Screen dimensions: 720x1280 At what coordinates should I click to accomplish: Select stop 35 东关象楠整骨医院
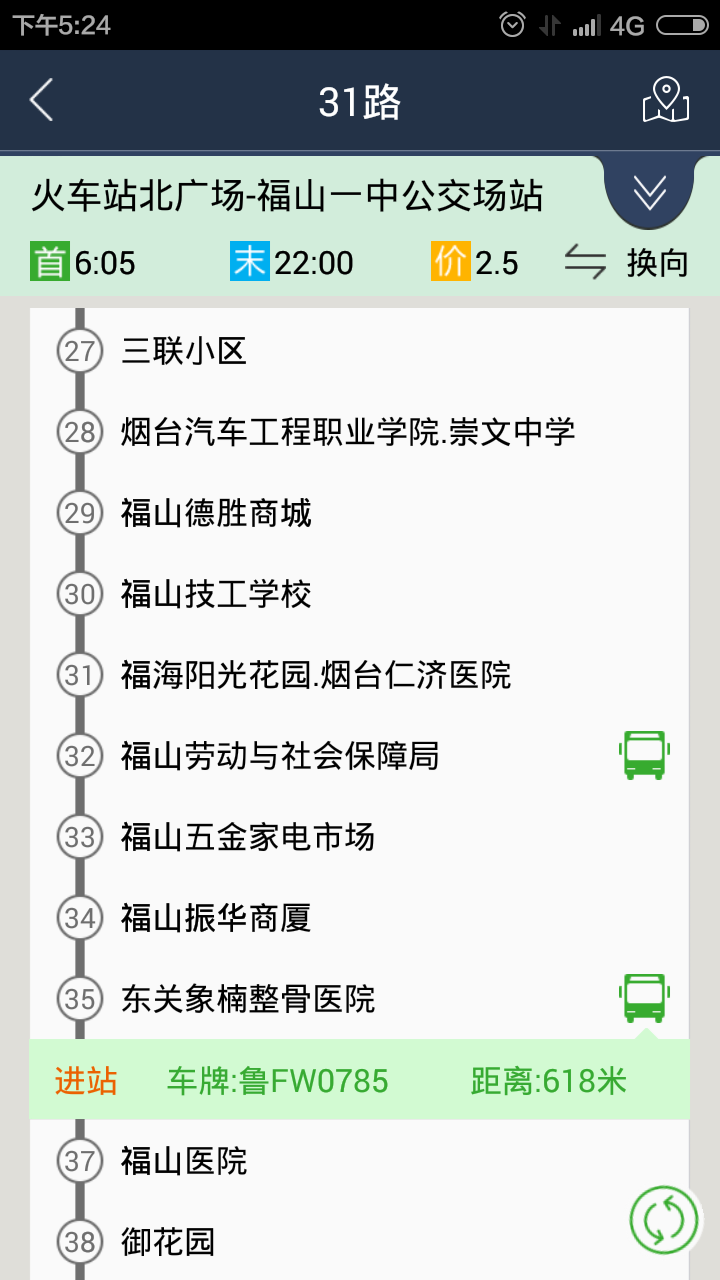(360, 999)
